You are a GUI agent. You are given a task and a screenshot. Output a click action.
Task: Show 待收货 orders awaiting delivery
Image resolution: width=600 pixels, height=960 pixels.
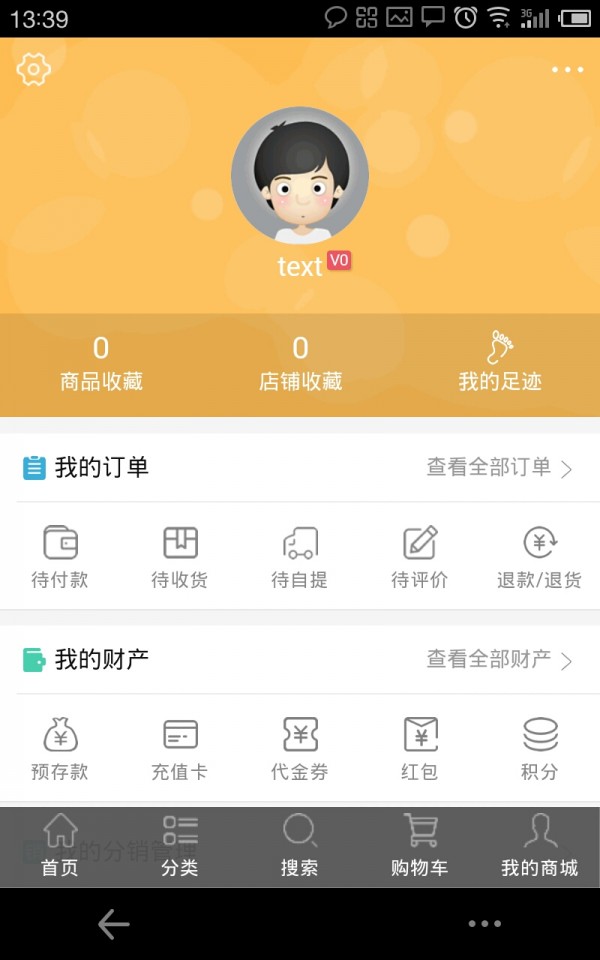[180, 557]
